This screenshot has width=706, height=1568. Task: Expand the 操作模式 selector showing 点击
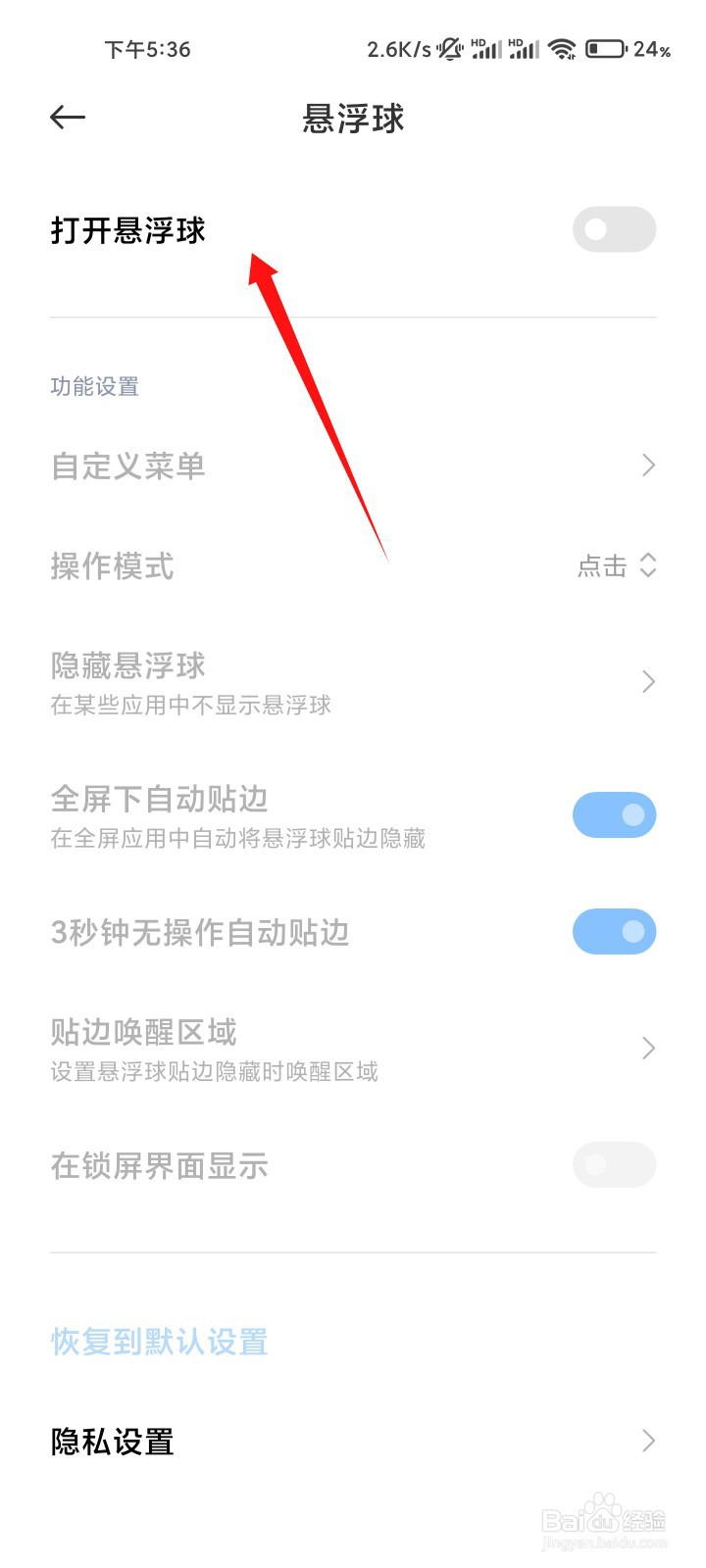click(x=618, y=566)
